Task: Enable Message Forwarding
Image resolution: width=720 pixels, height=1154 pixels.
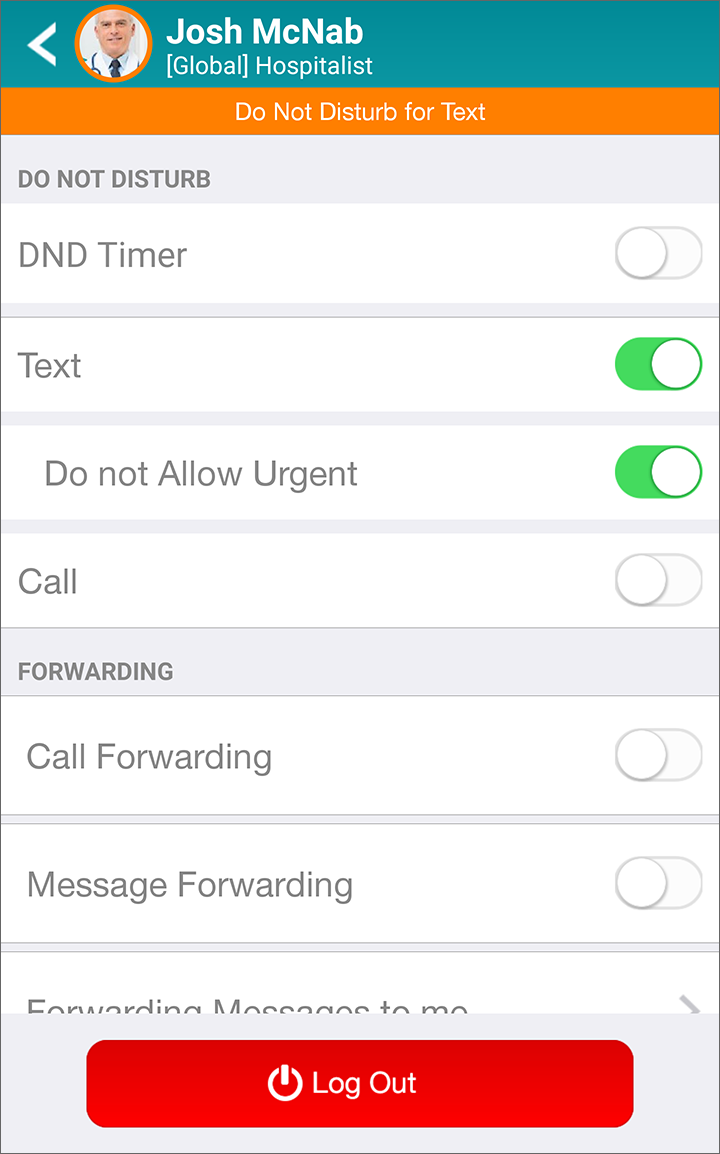Action: [658, 884]
